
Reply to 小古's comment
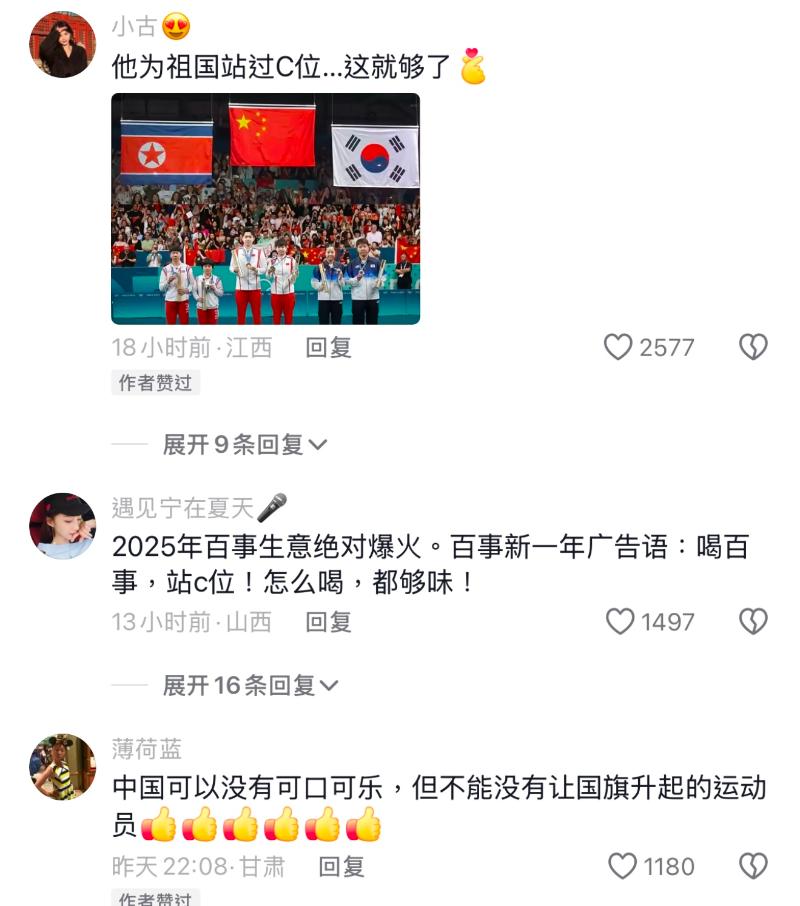coord(328,347)
